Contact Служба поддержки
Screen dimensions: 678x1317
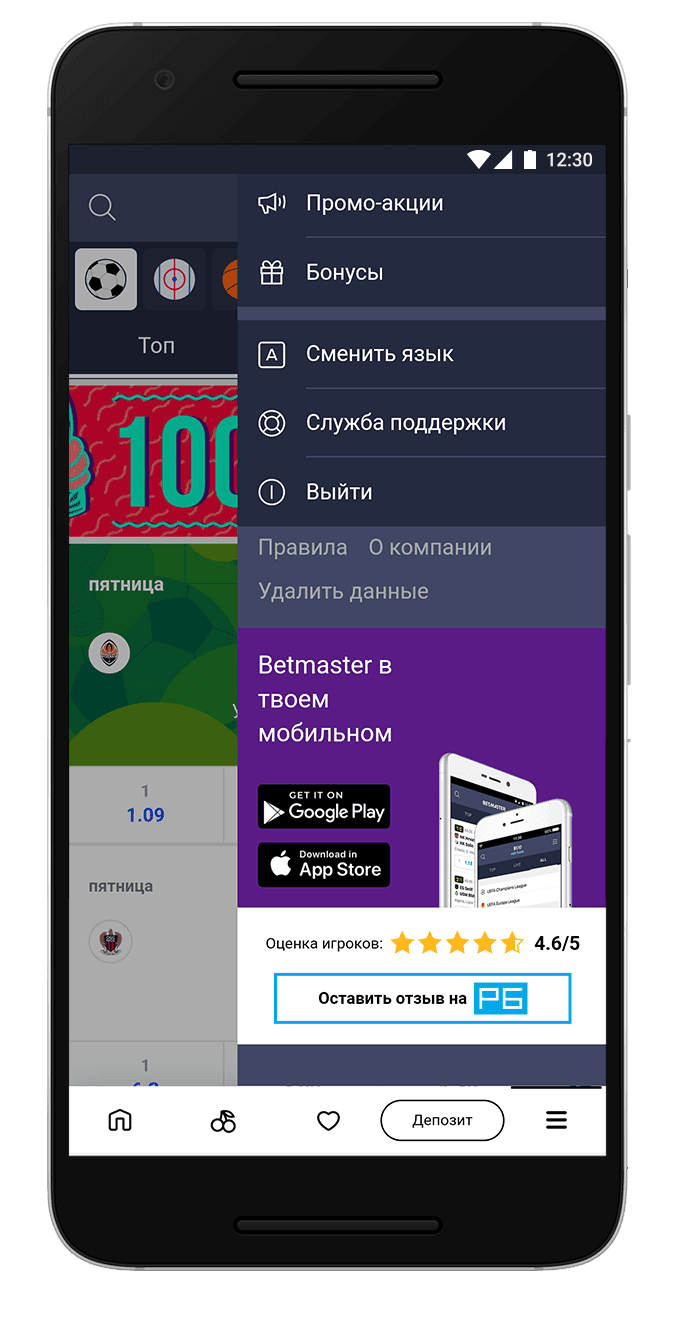405,423
